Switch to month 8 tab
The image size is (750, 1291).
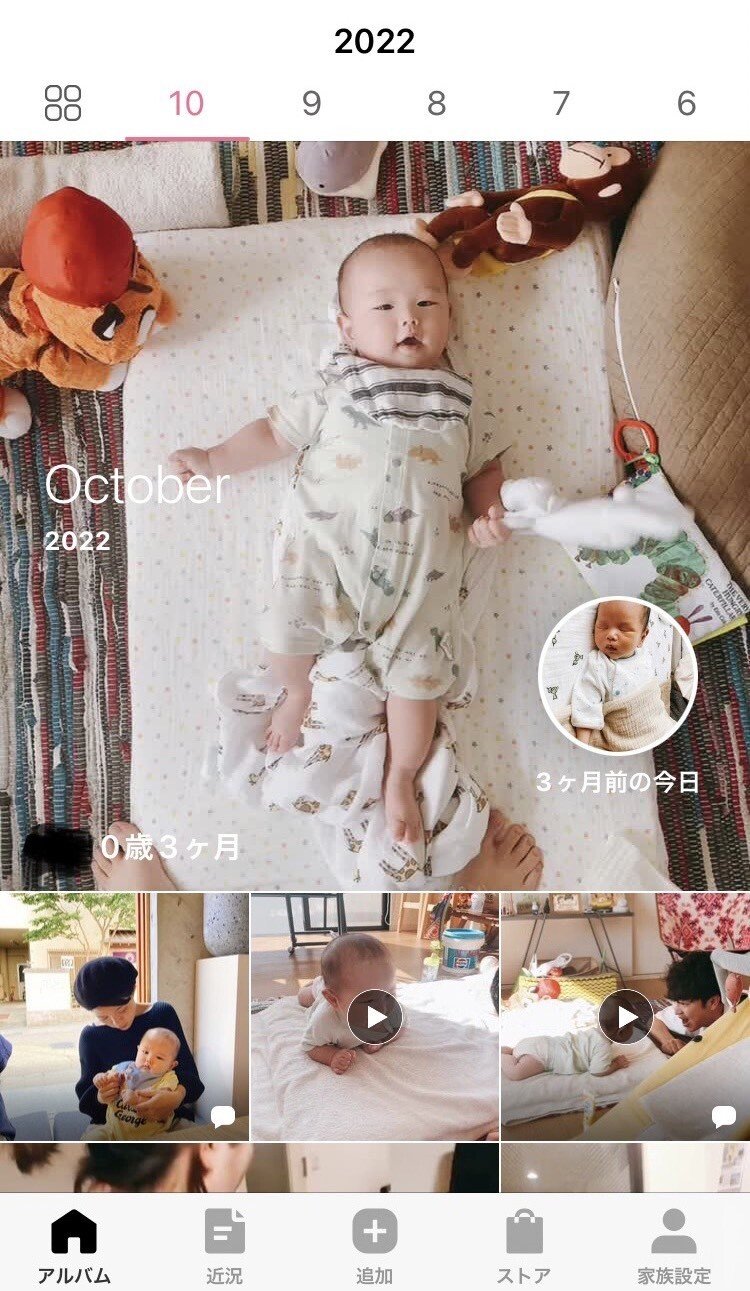(x=436, y=104)
